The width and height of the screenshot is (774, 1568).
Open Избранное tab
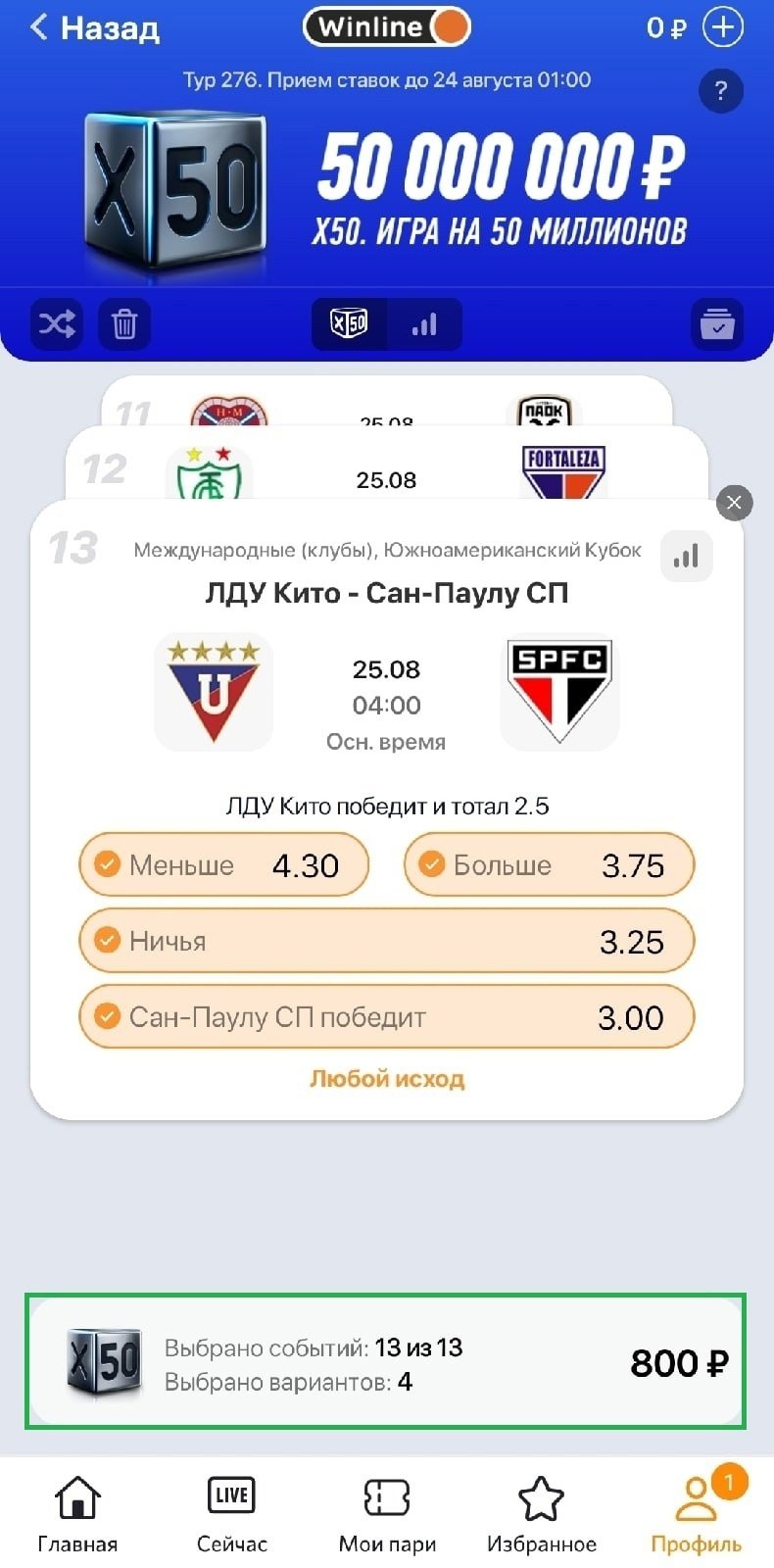(x=541, y=1514)
